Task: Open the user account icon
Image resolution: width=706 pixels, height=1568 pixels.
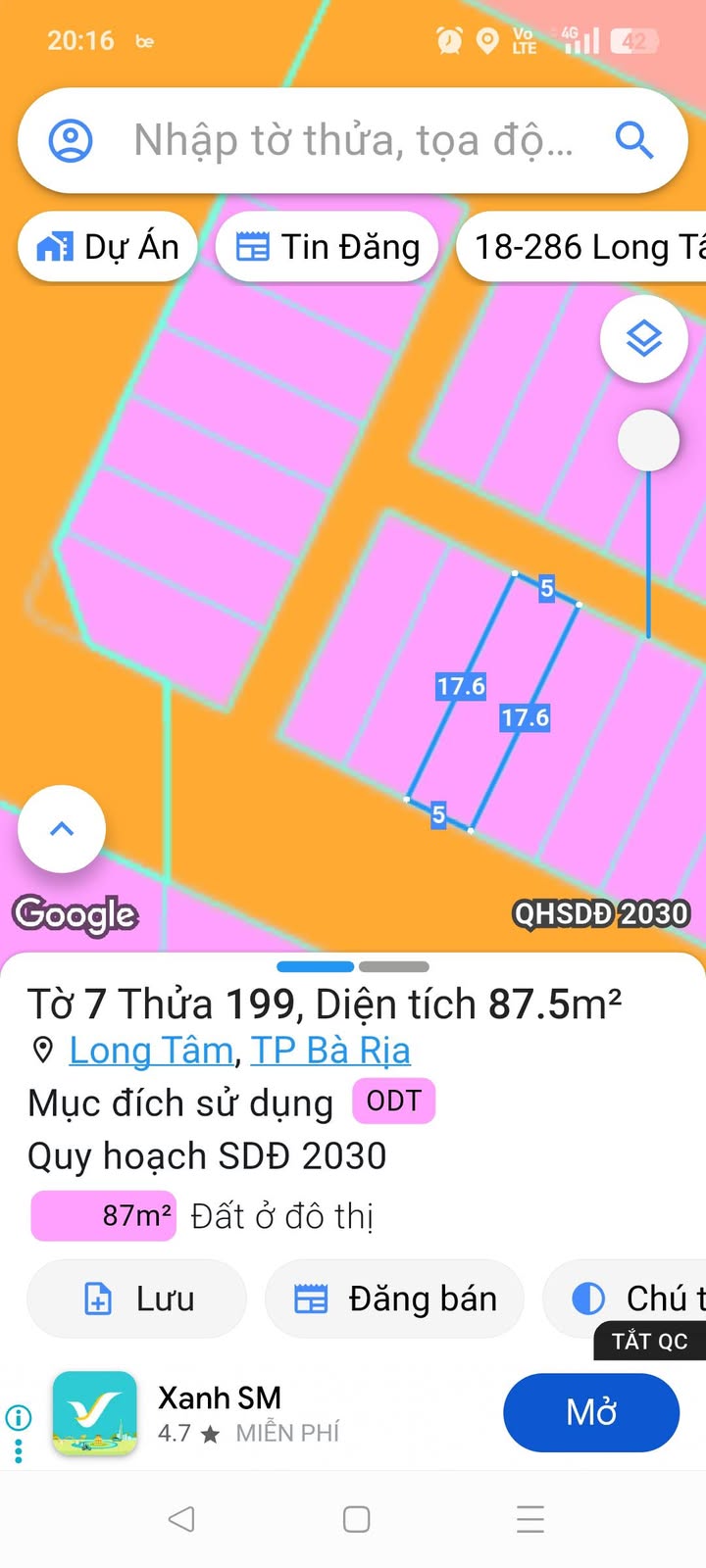Action: (x=71, y=141)
